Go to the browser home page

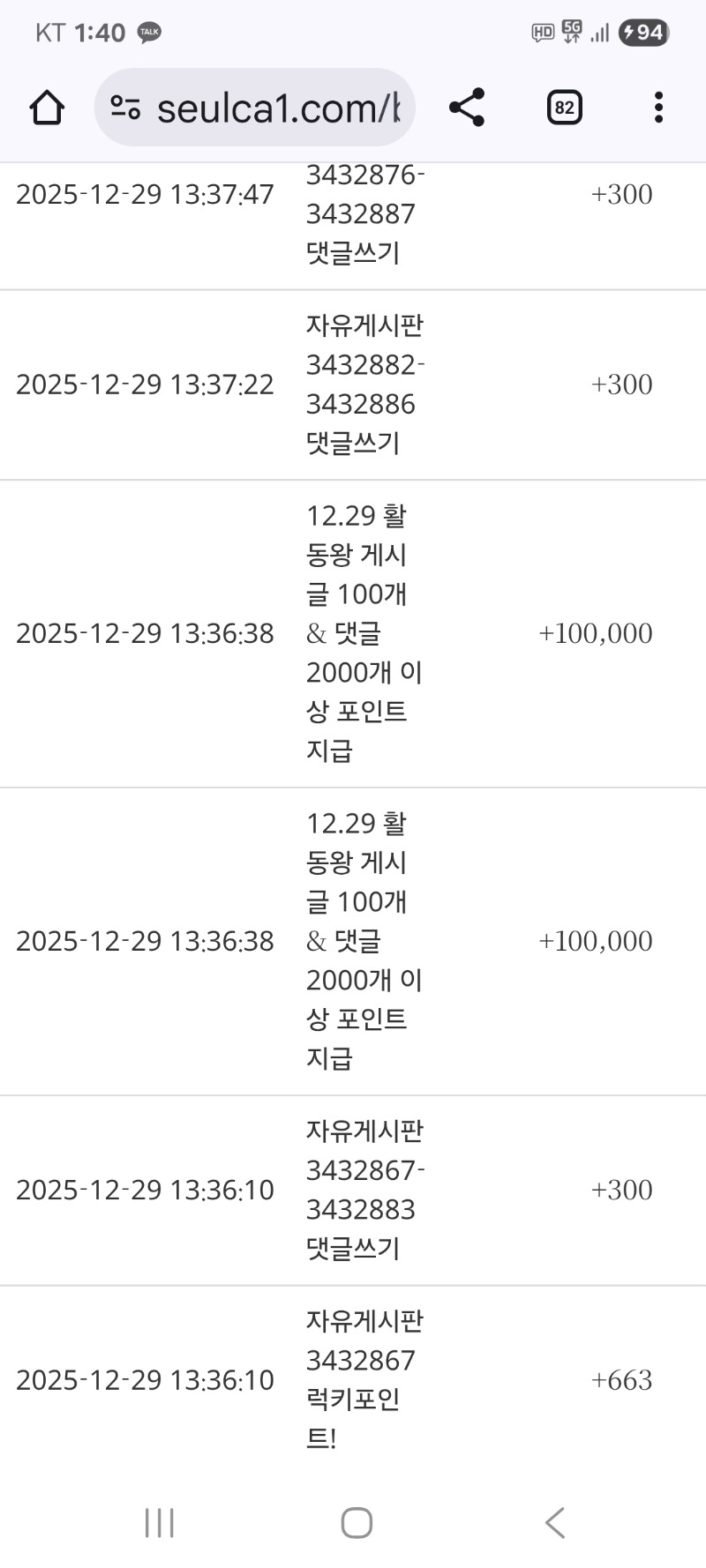click(47, 108)
